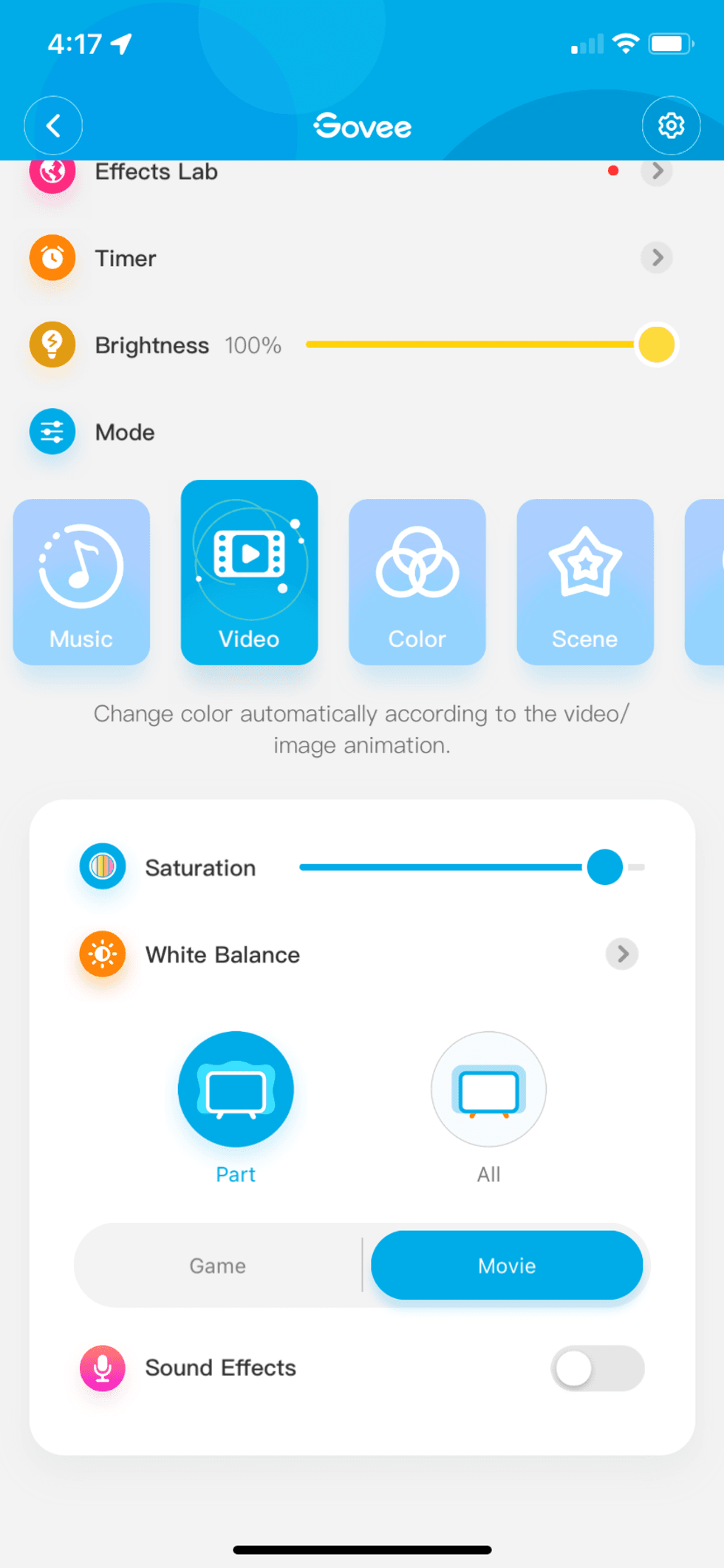Switch to Game mode
Screen dimensions: 724x1568
pos(218,1265)
